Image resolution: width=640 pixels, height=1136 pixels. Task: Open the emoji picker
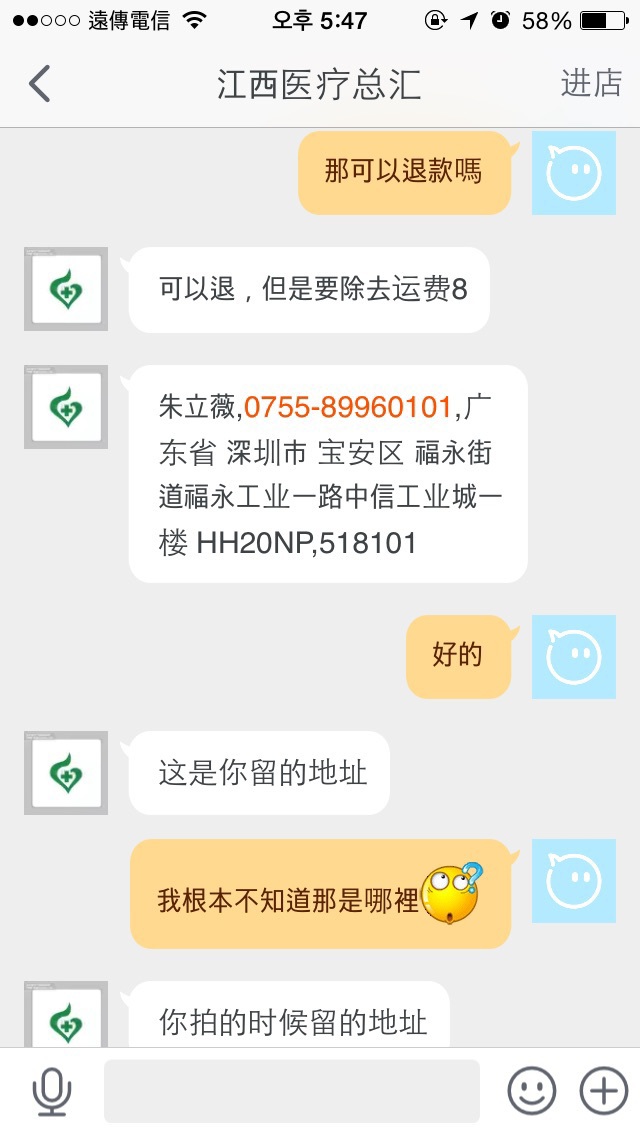click(x=531, y=1091)
